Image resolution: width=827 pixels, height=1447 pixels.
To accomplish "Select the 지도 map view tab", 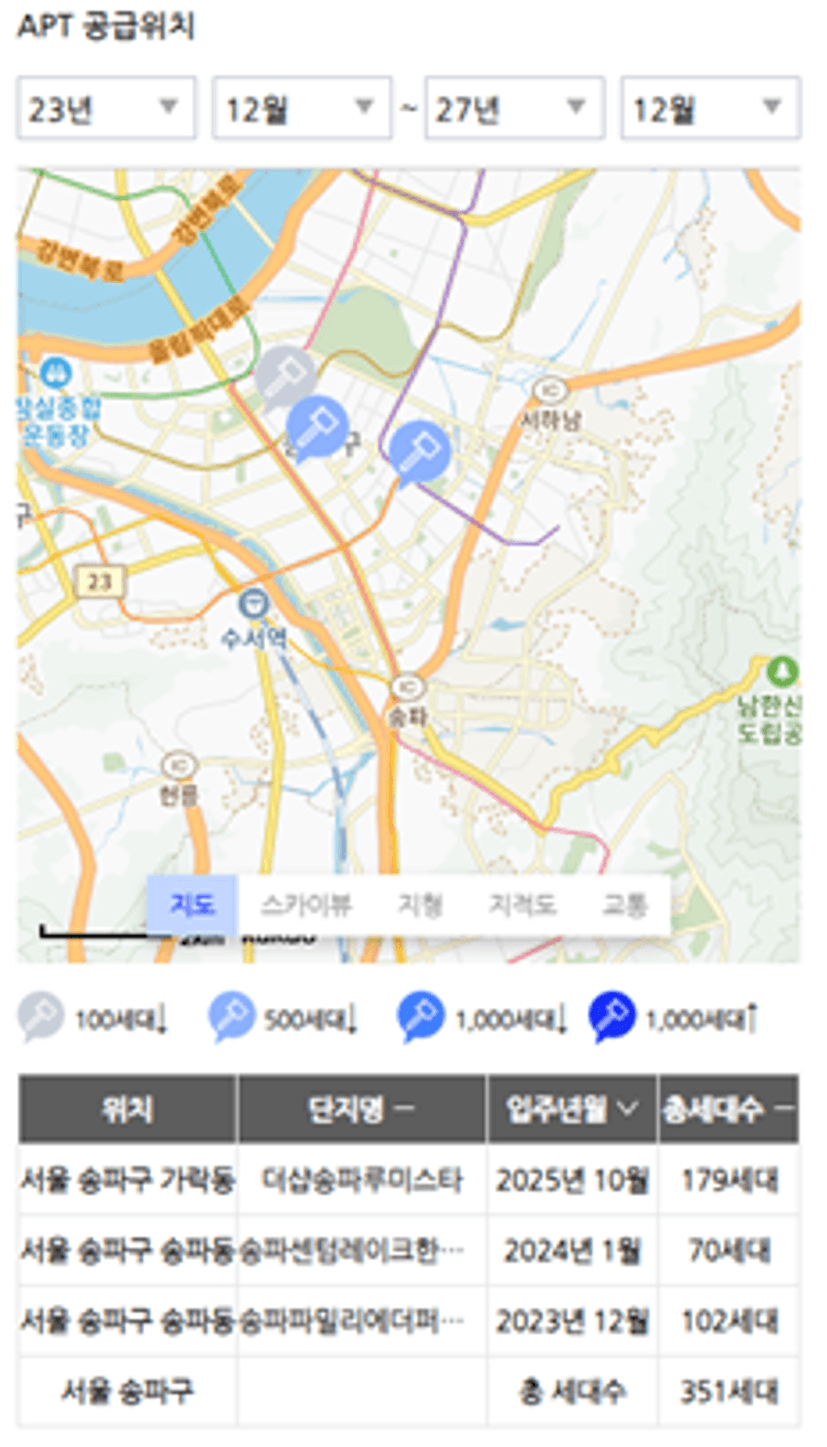I will pyautogui.click(x=192, y=905).
